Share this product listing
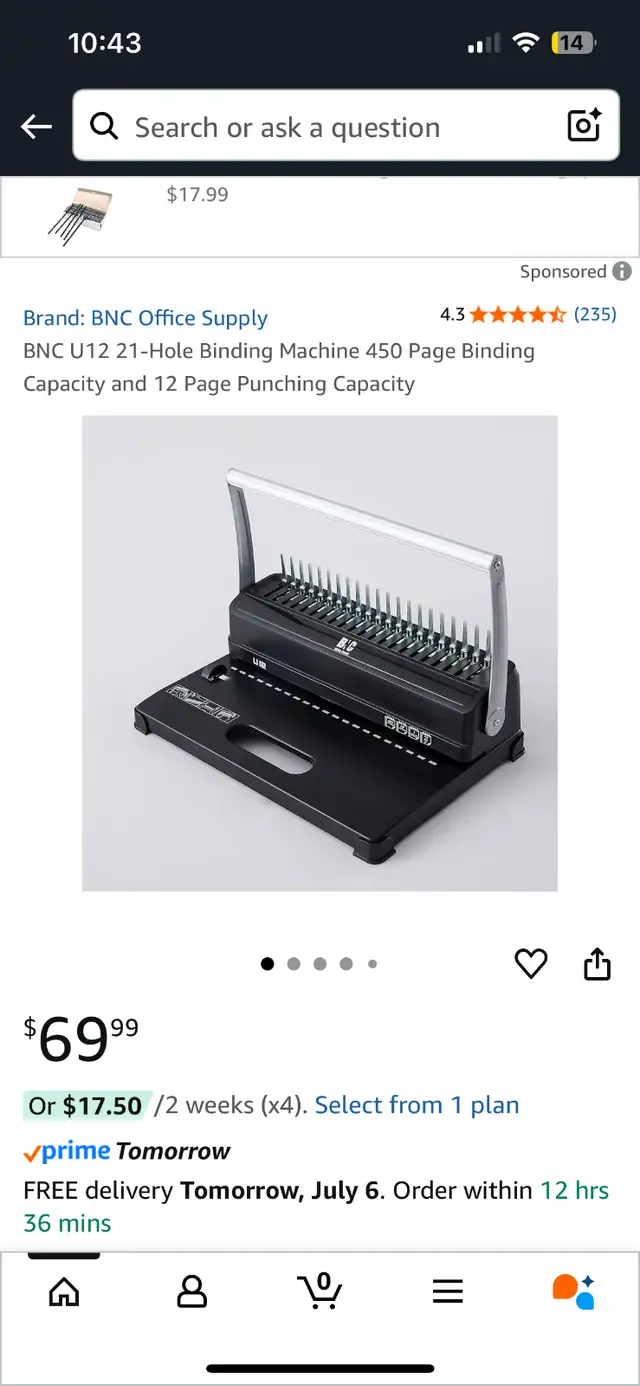The height and width of the screenshot is (1386, 640). [597, 964]
